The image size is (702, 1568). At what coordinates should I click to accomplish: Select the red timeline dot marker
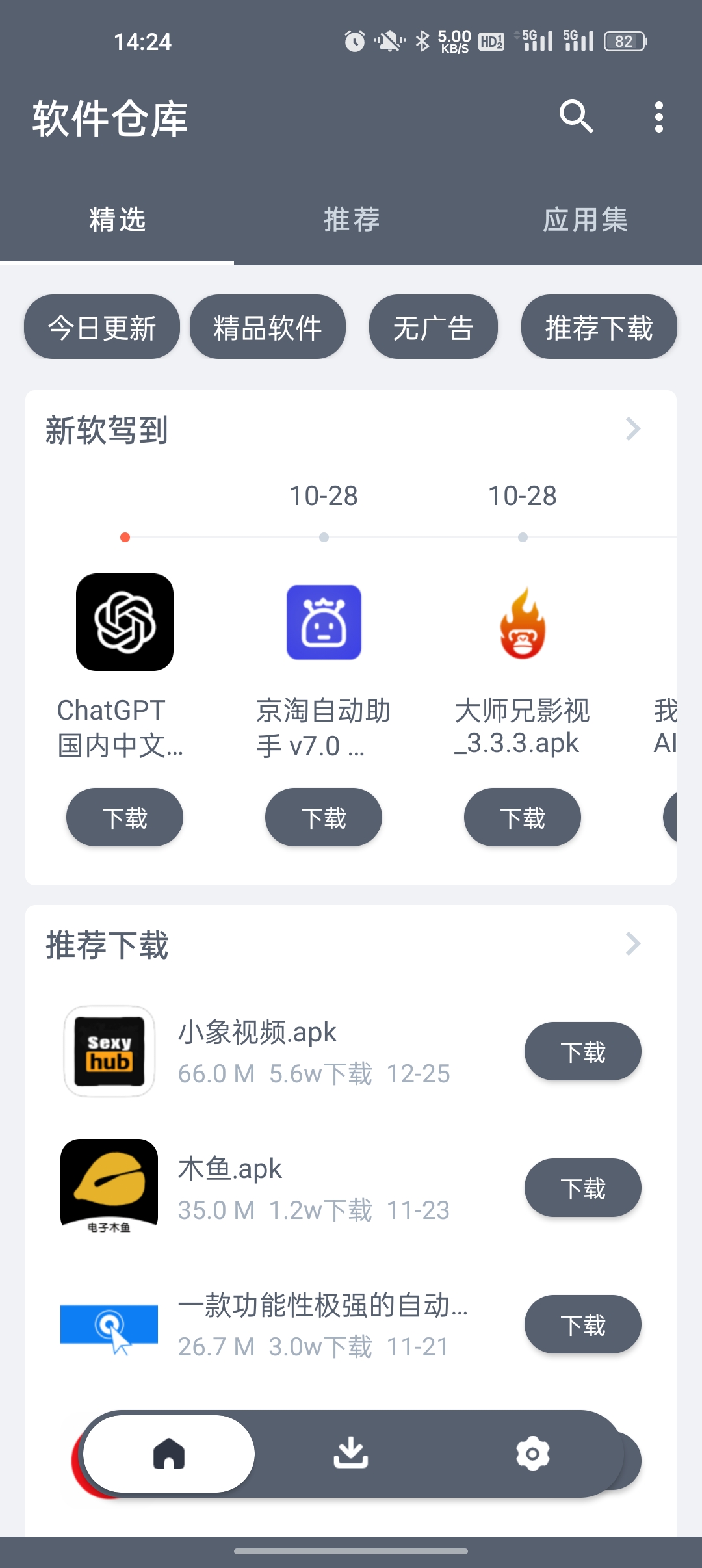(125, 537)
